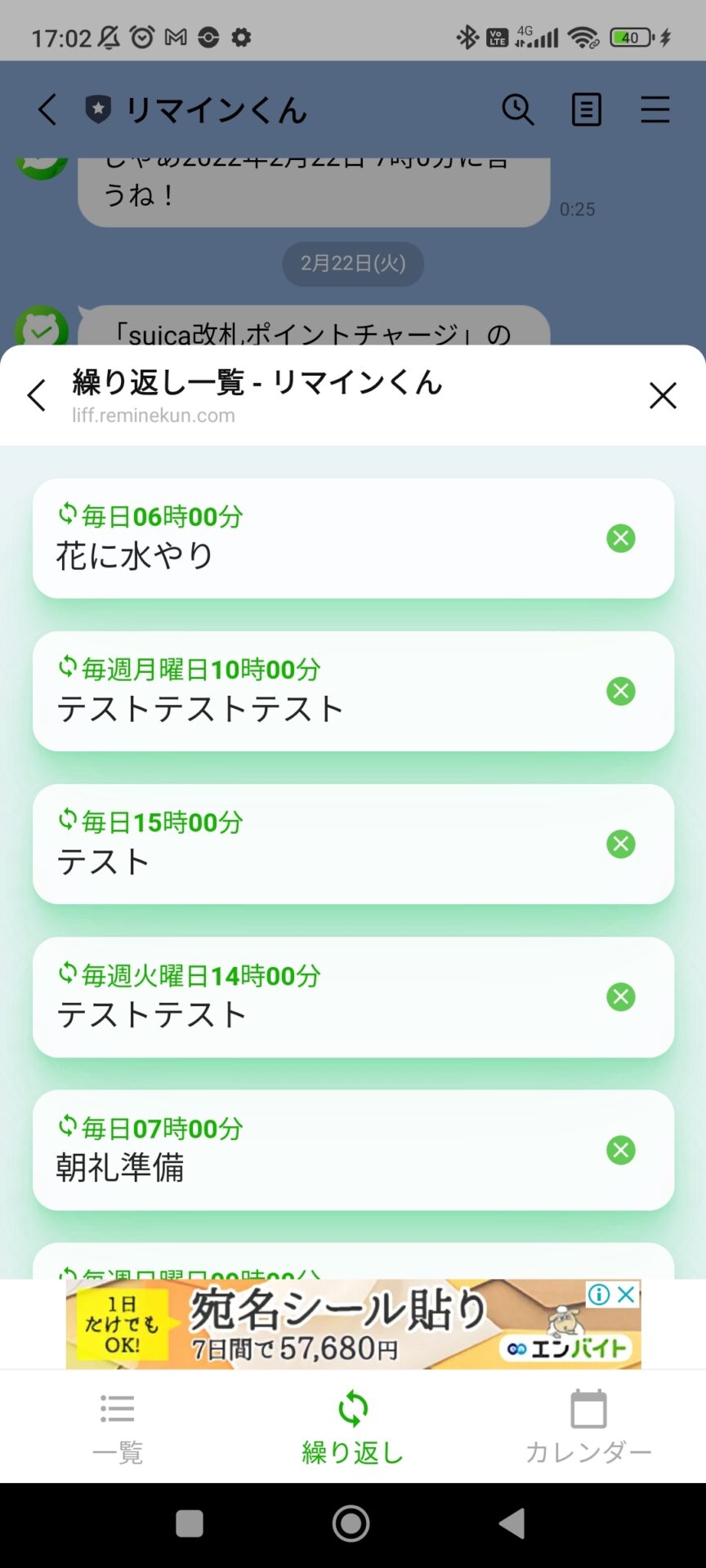
Task: Remove the 毎日15時00分 テスト reminder
Action: tap(621, 844)
